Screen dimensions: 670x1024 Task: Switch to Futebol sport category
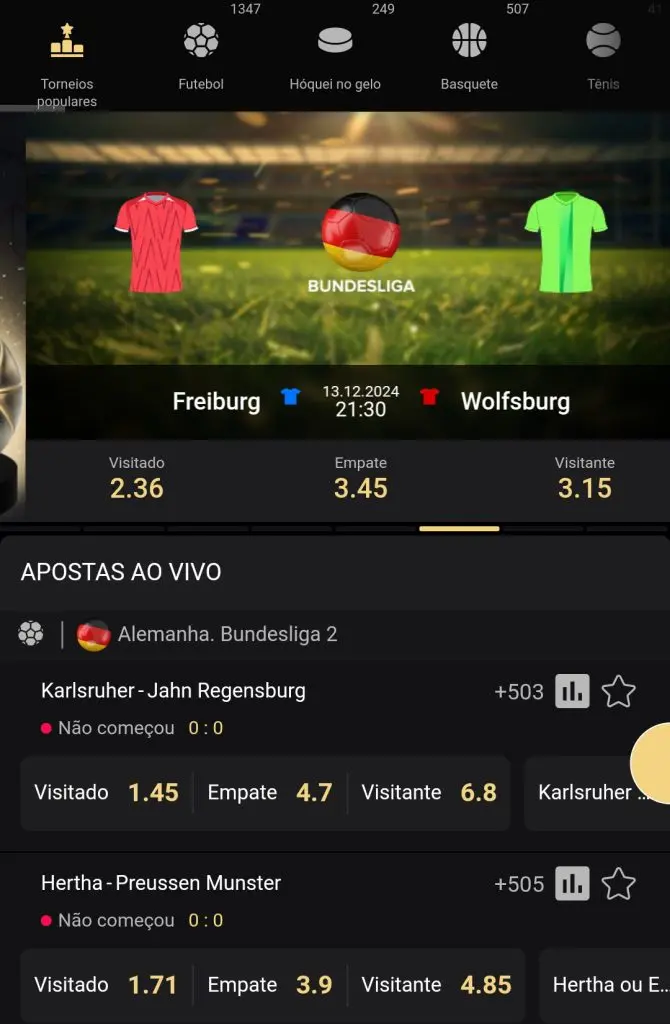click(201, 56)
